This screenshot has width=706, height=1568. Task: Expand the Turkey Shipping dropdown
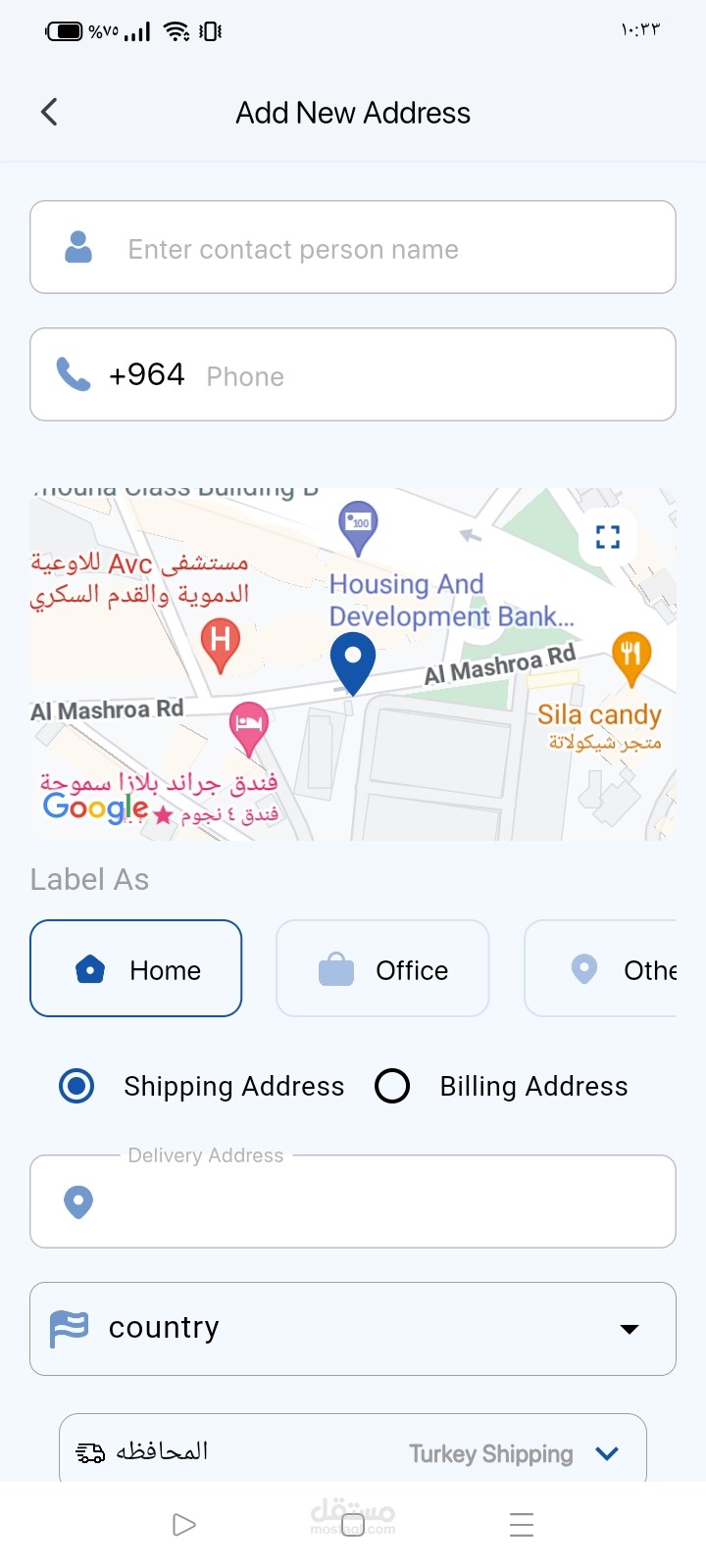pyautogui.click(x=607, y=1452)
